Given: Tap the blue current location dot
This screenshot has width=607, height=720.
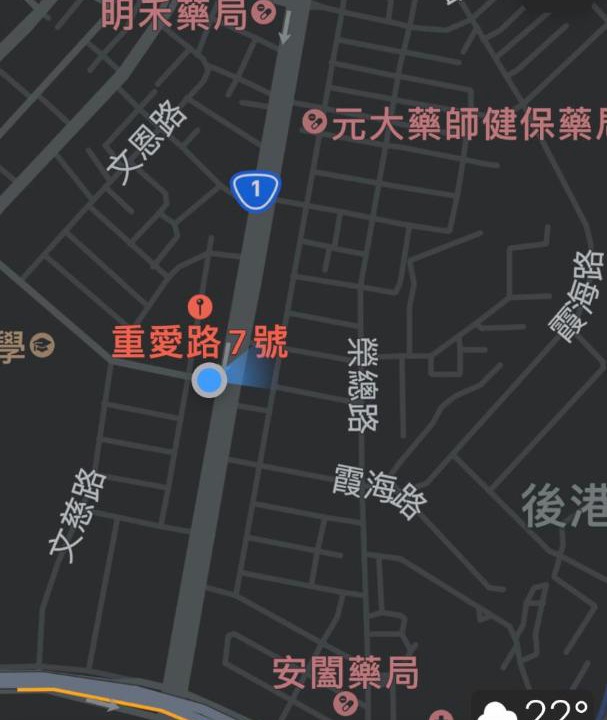Looking at the screenshot, I should tap(209, 380).
